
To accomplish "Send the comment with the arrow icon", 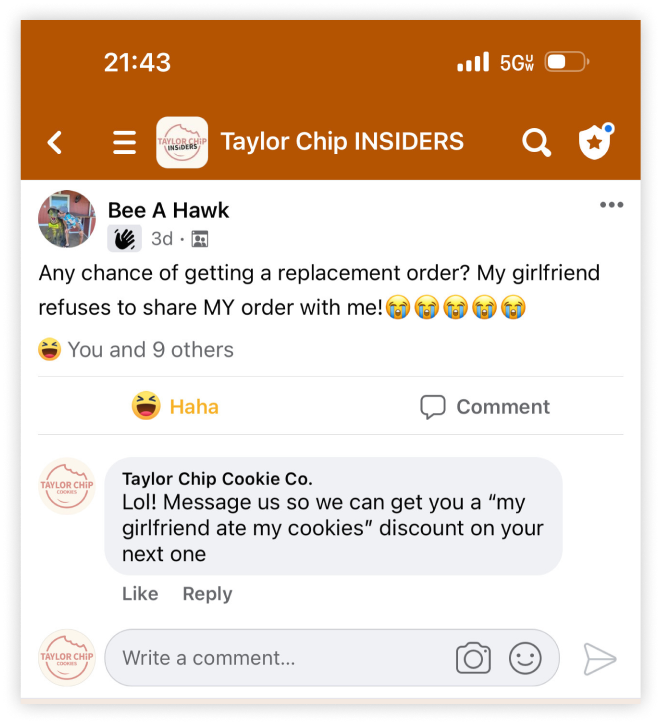I will (599, 658).
